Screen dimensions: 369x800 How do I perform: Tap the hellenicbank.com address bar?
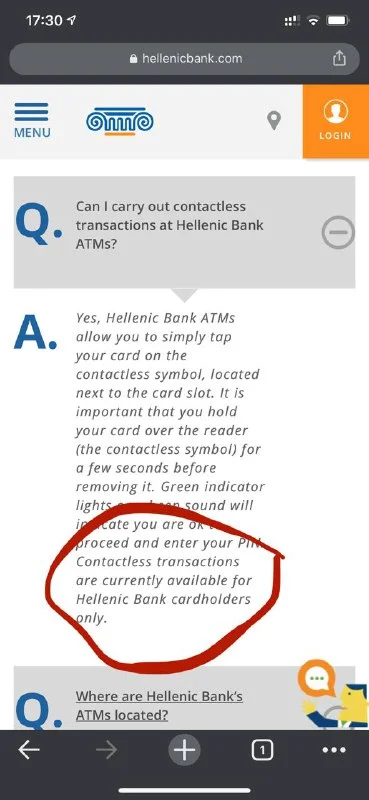pyautogui.click(x=184, y=59)
